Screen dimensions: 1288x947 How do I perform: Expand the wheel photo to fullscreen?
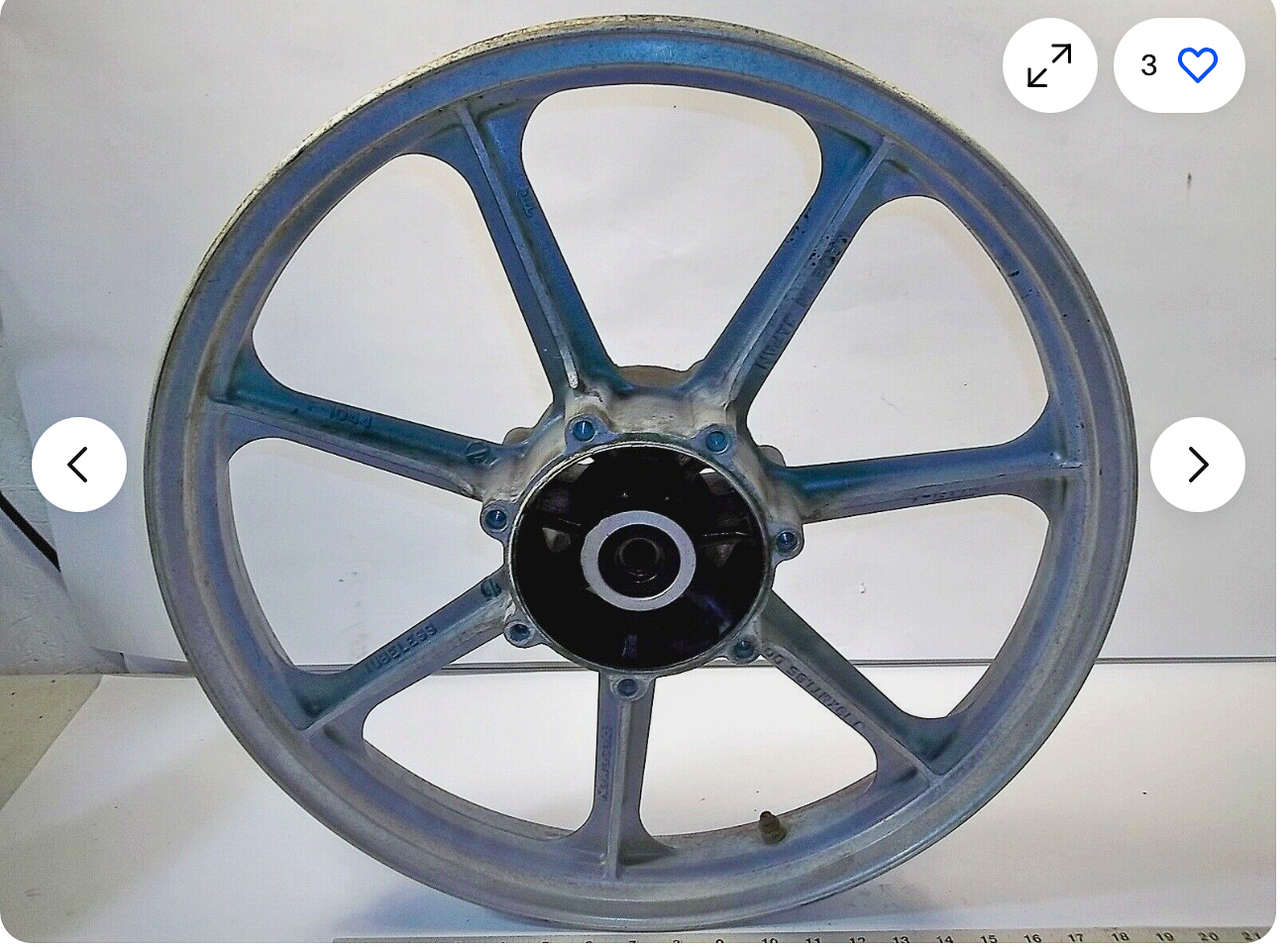click(1049, 65)
